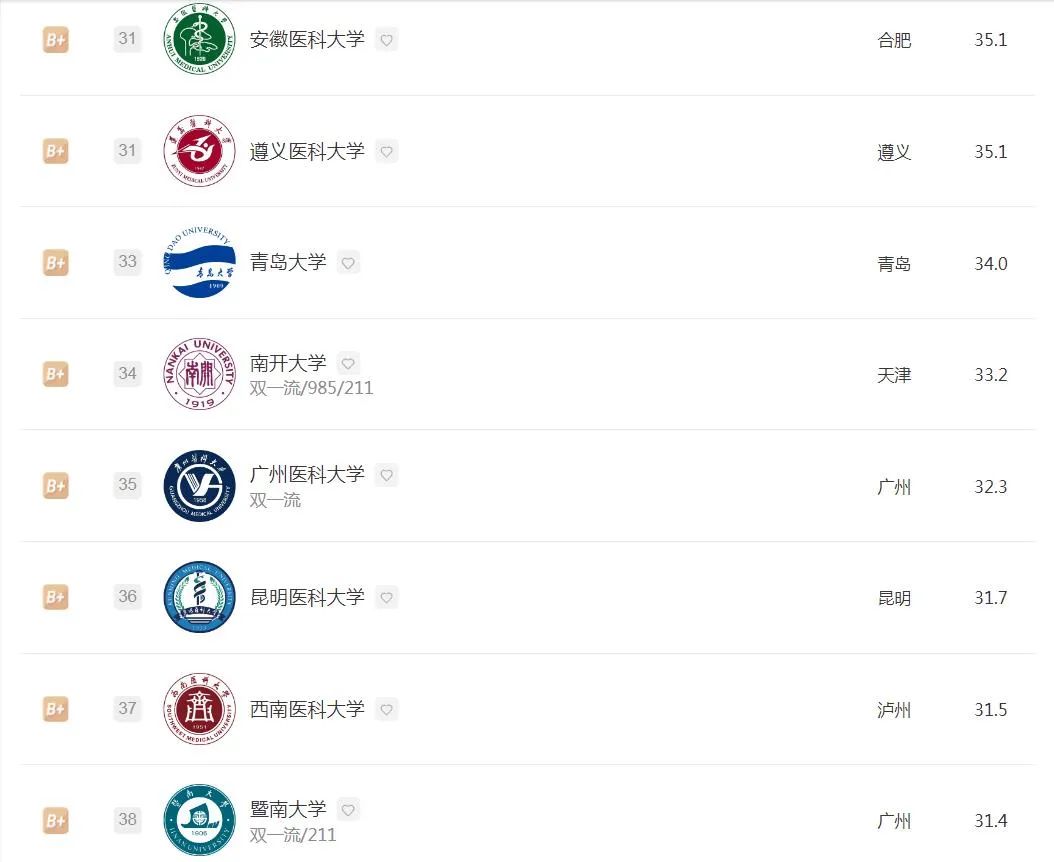
Task: Add 南开大学 to favorites via heart icon
Action: coord(348,363)
